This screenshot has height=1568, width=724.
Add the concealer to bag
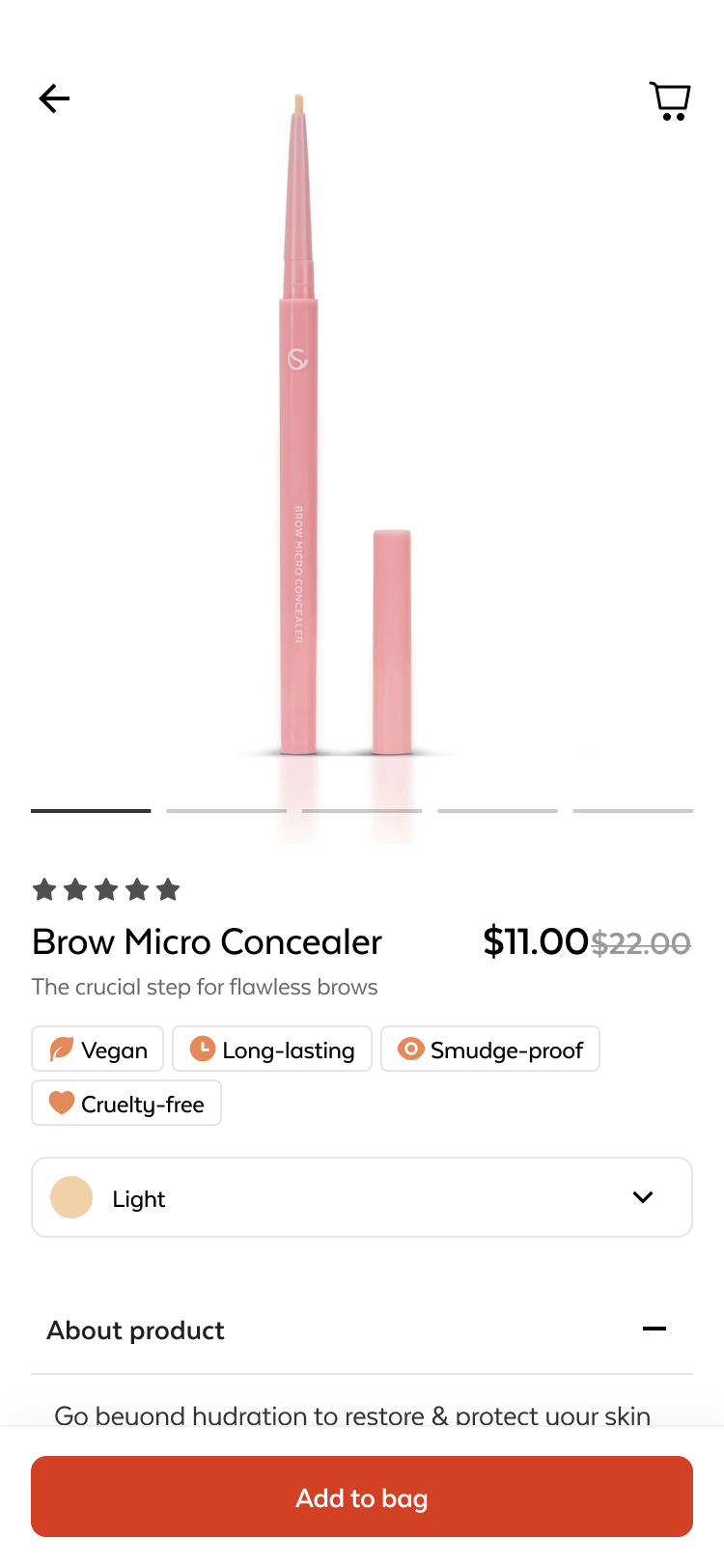(362, 1498)
